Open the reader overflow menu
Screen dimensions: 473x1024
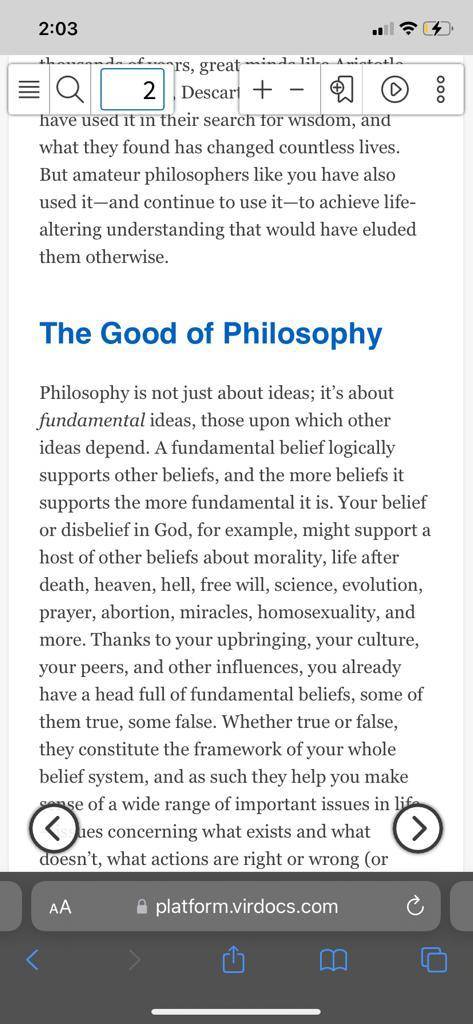[441, 90]
